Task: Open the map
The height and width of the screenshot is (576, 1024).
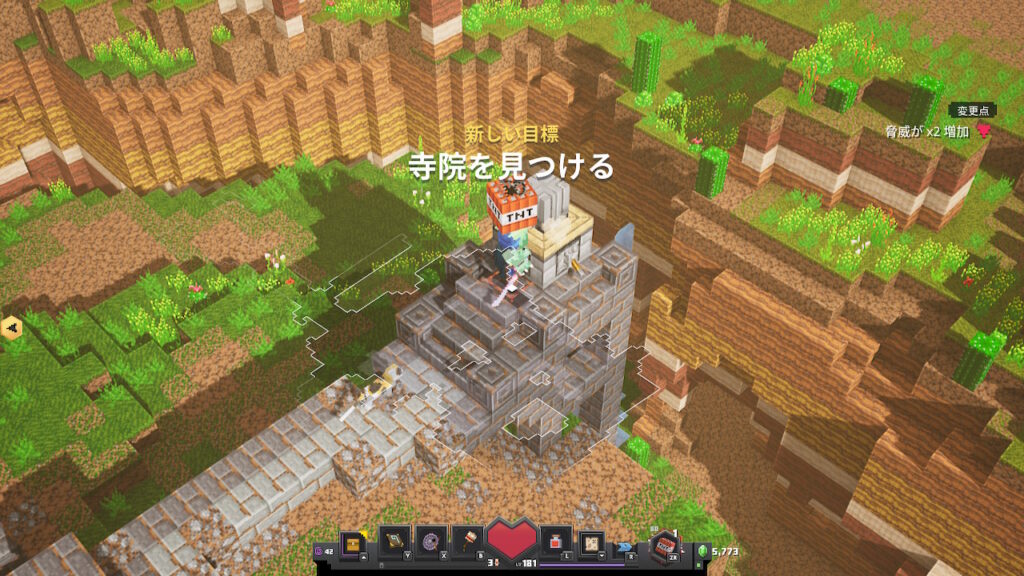Action: click(x=593, y=540)
